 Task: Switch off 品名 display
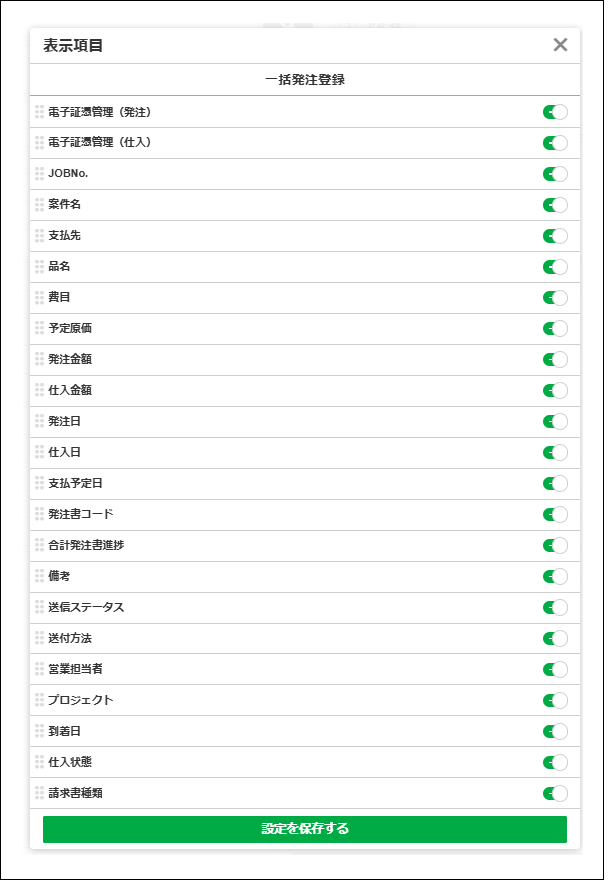[x=555, y=267]
